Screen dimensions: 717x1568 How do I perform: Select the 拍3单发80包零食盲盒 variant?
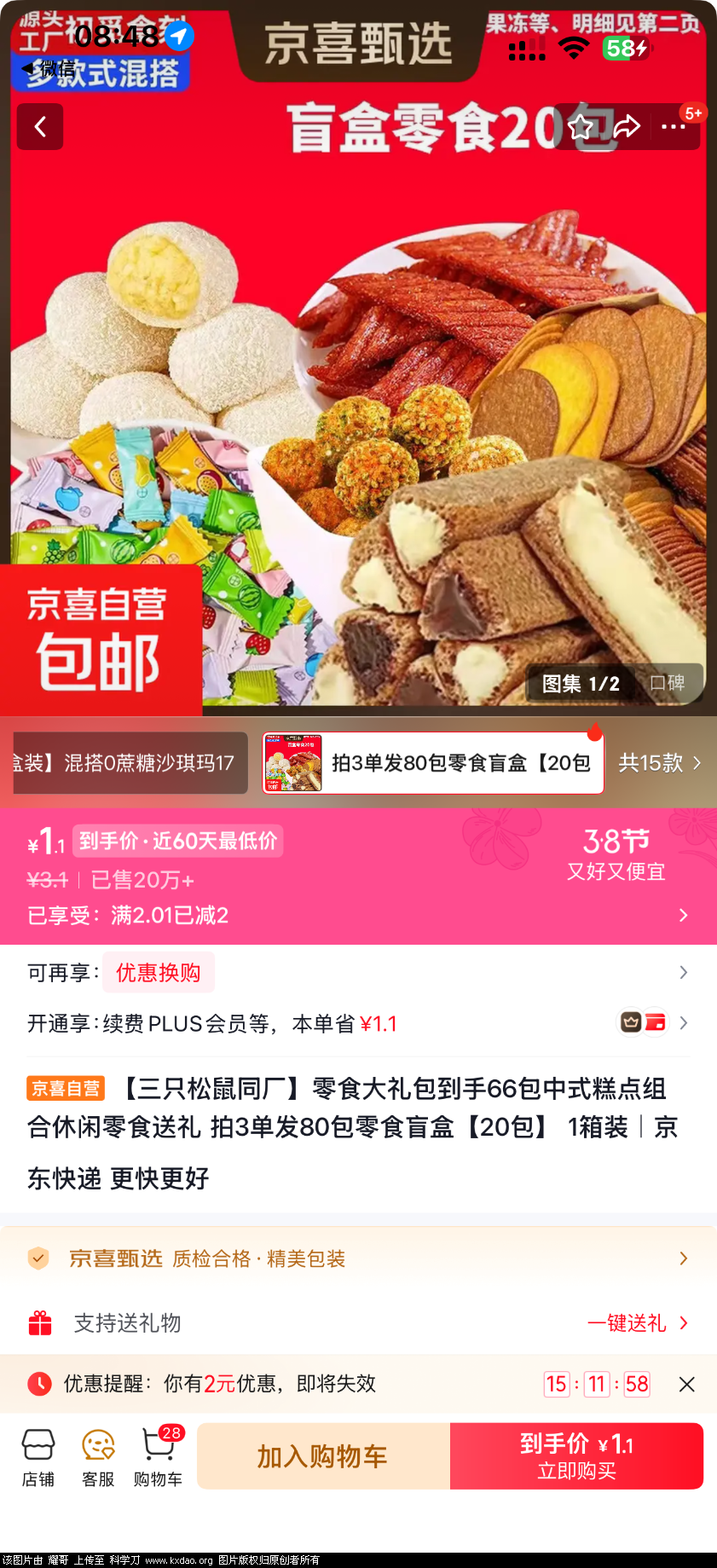[433, 763]
